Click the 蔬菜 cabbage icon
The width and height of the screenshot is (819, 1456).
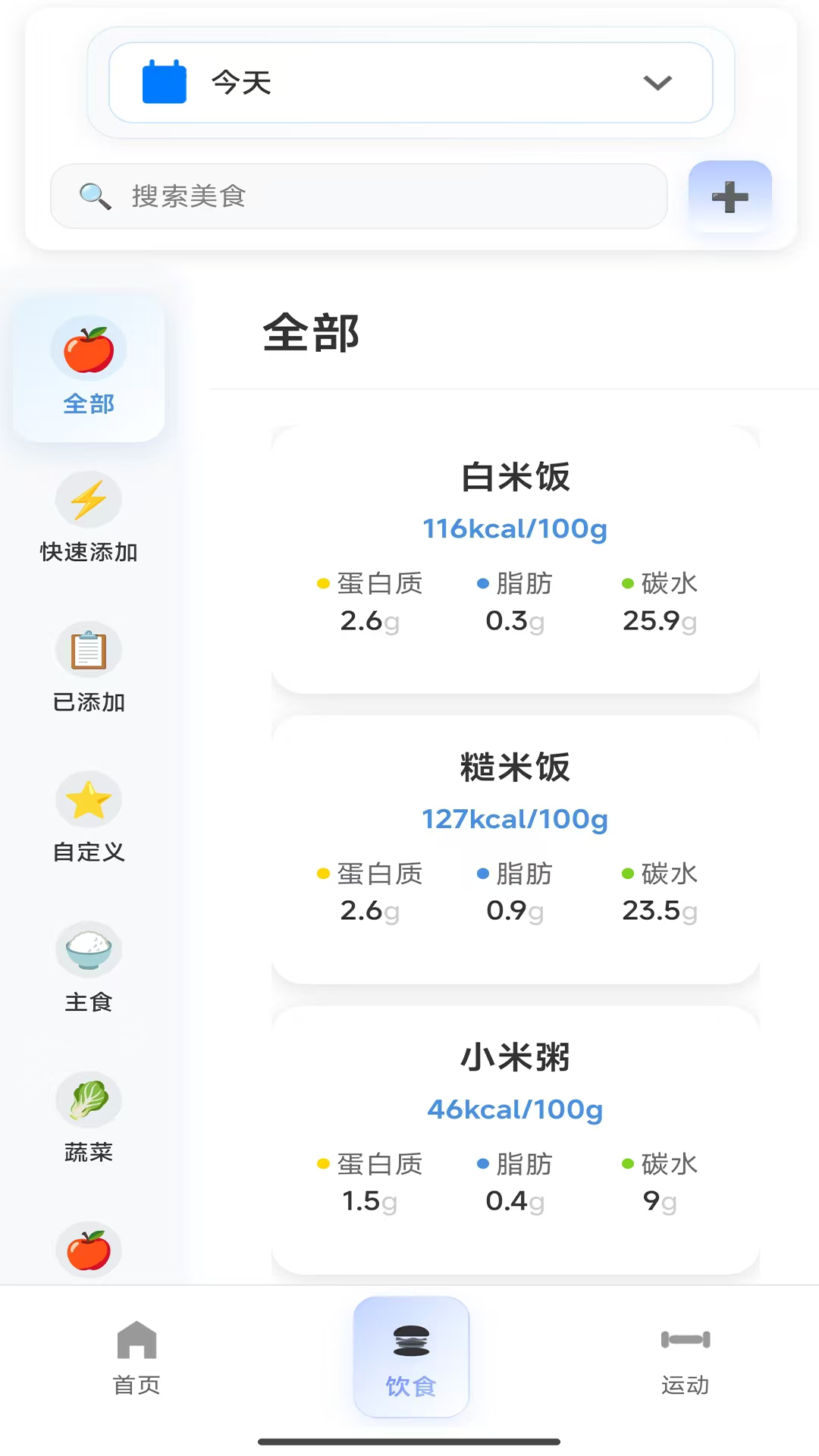(x=89, y=1099)
